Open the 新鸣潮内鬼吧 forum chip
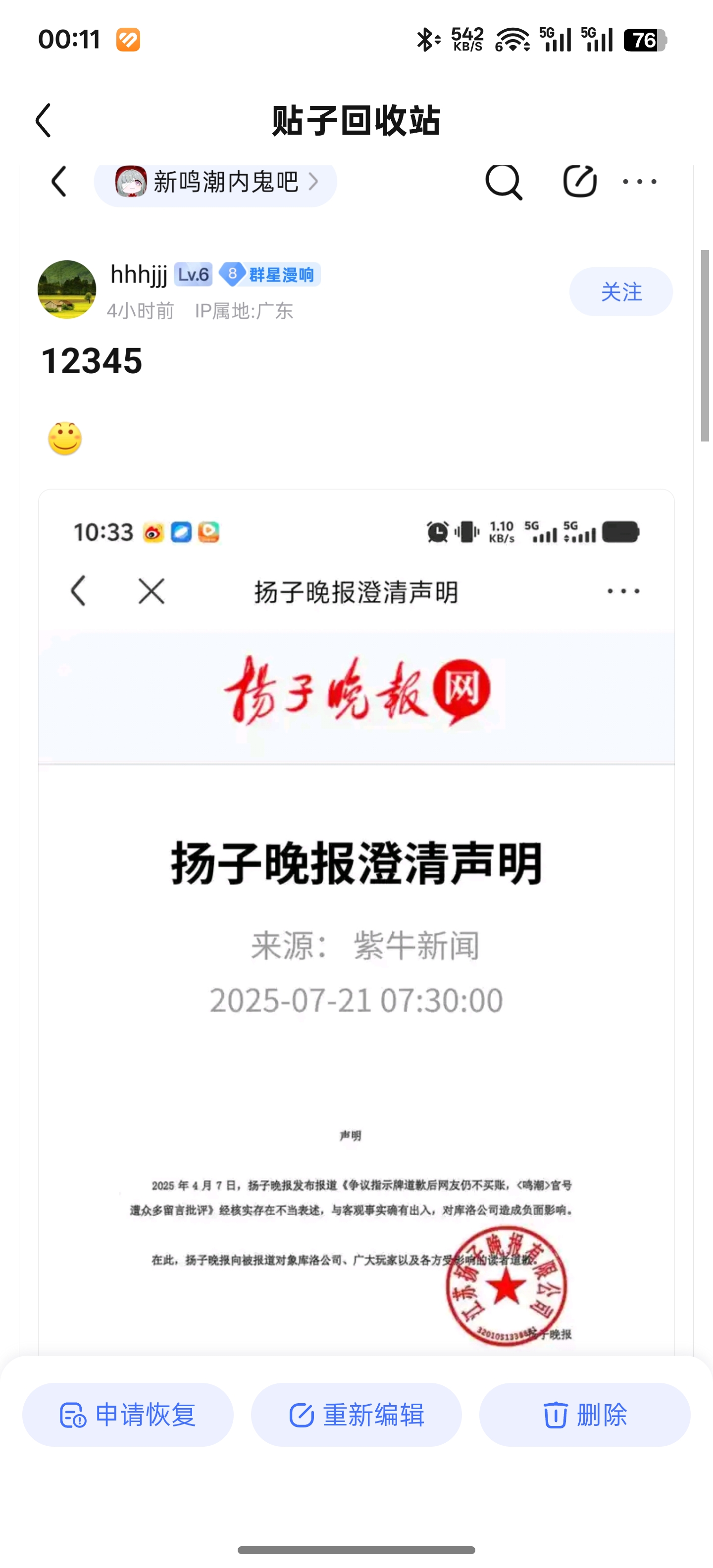713x1568 pixels. click(x=215, y=182)
